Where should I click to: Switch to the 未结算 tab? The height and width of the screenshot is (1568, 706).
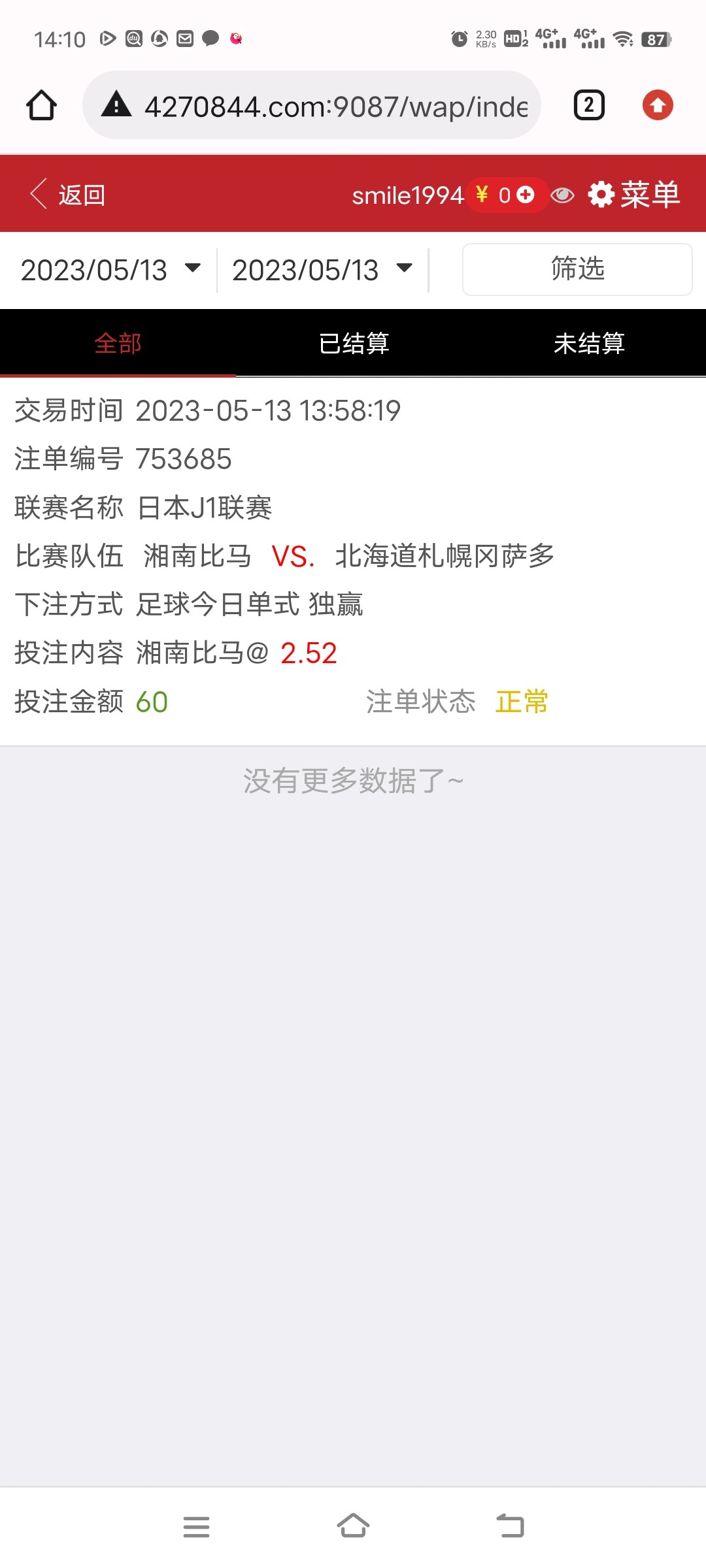coord(587,342)
